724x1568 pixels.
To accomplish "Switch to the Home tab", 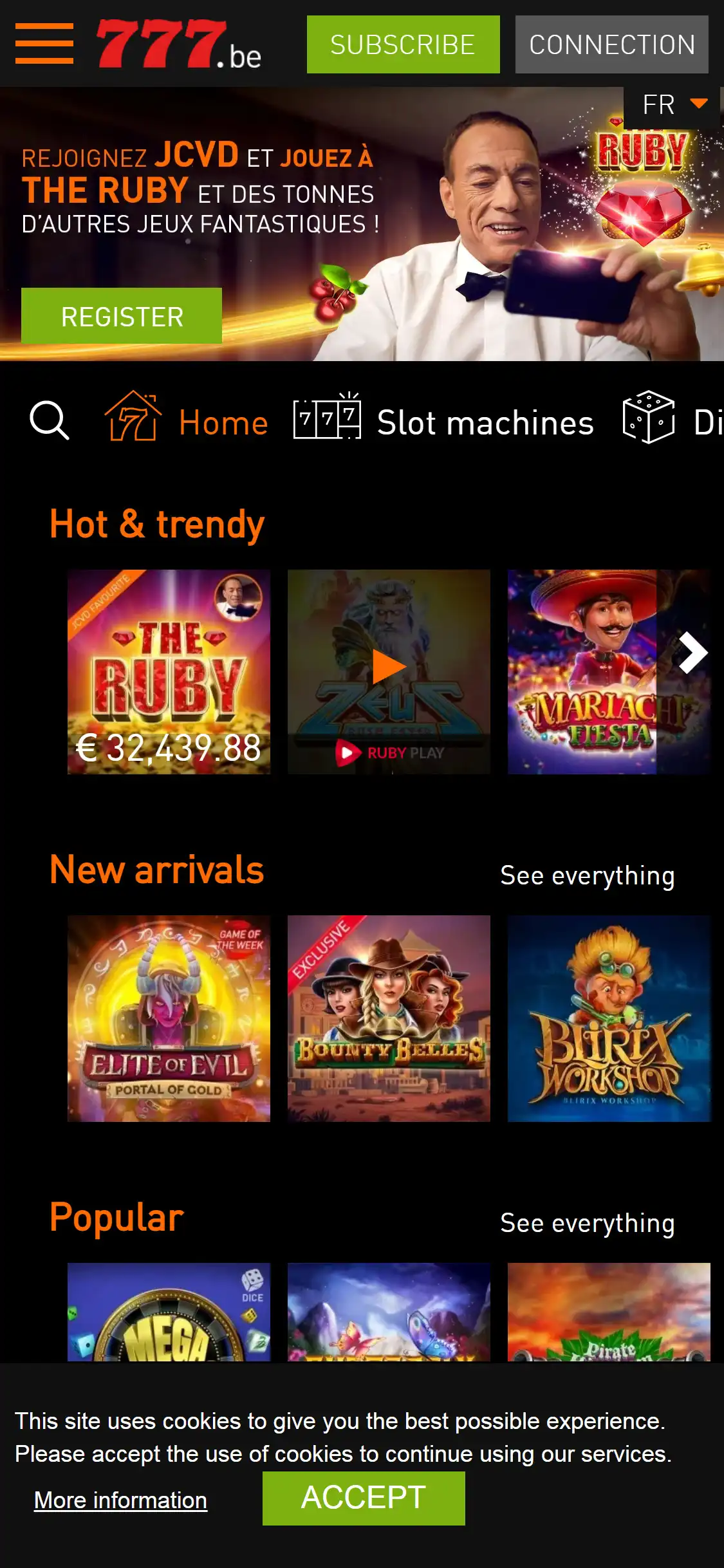I will pyautogui.click(x=187, y=422).
